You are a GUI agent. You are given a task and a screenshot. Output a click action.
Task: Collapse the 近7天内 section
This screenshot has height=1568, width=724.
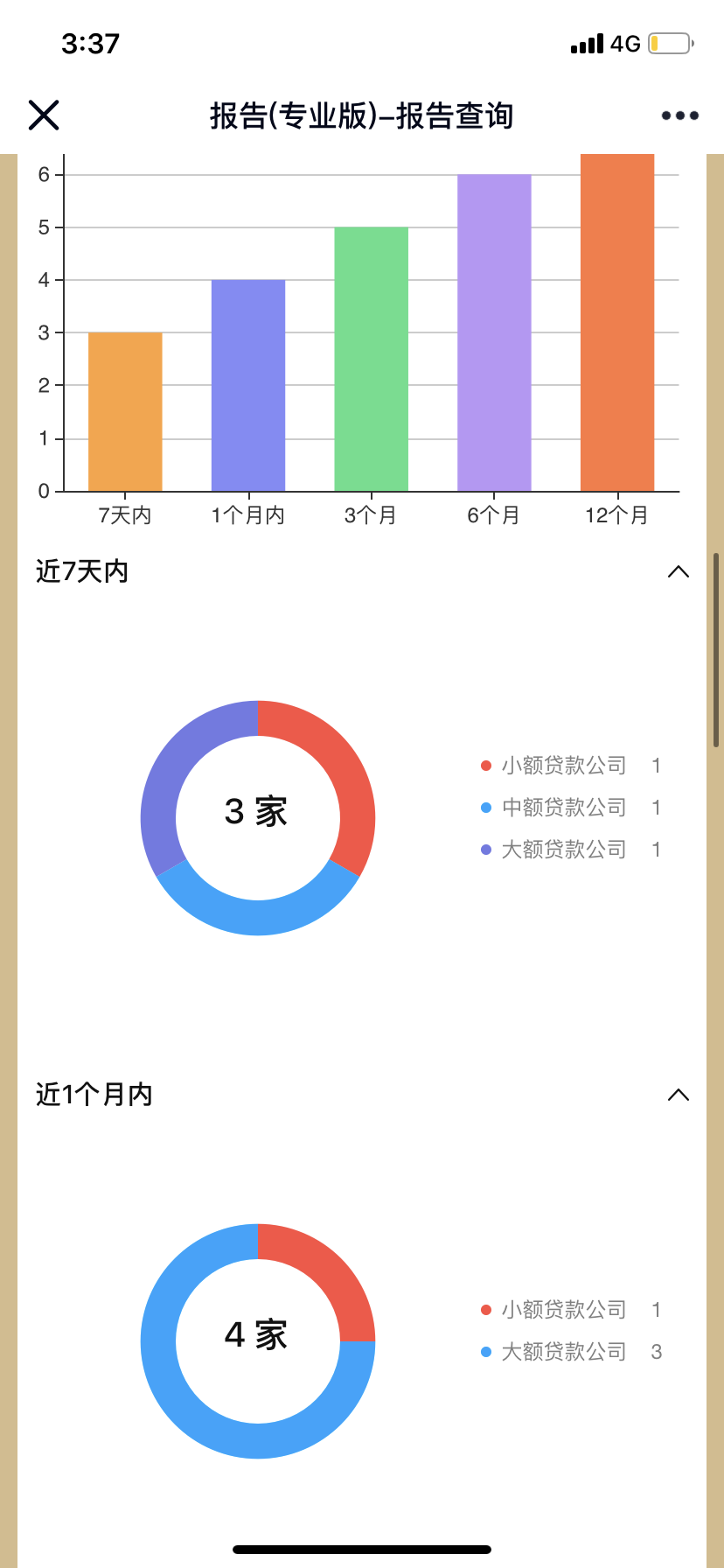pyautogui.click(x=679, y=572)
